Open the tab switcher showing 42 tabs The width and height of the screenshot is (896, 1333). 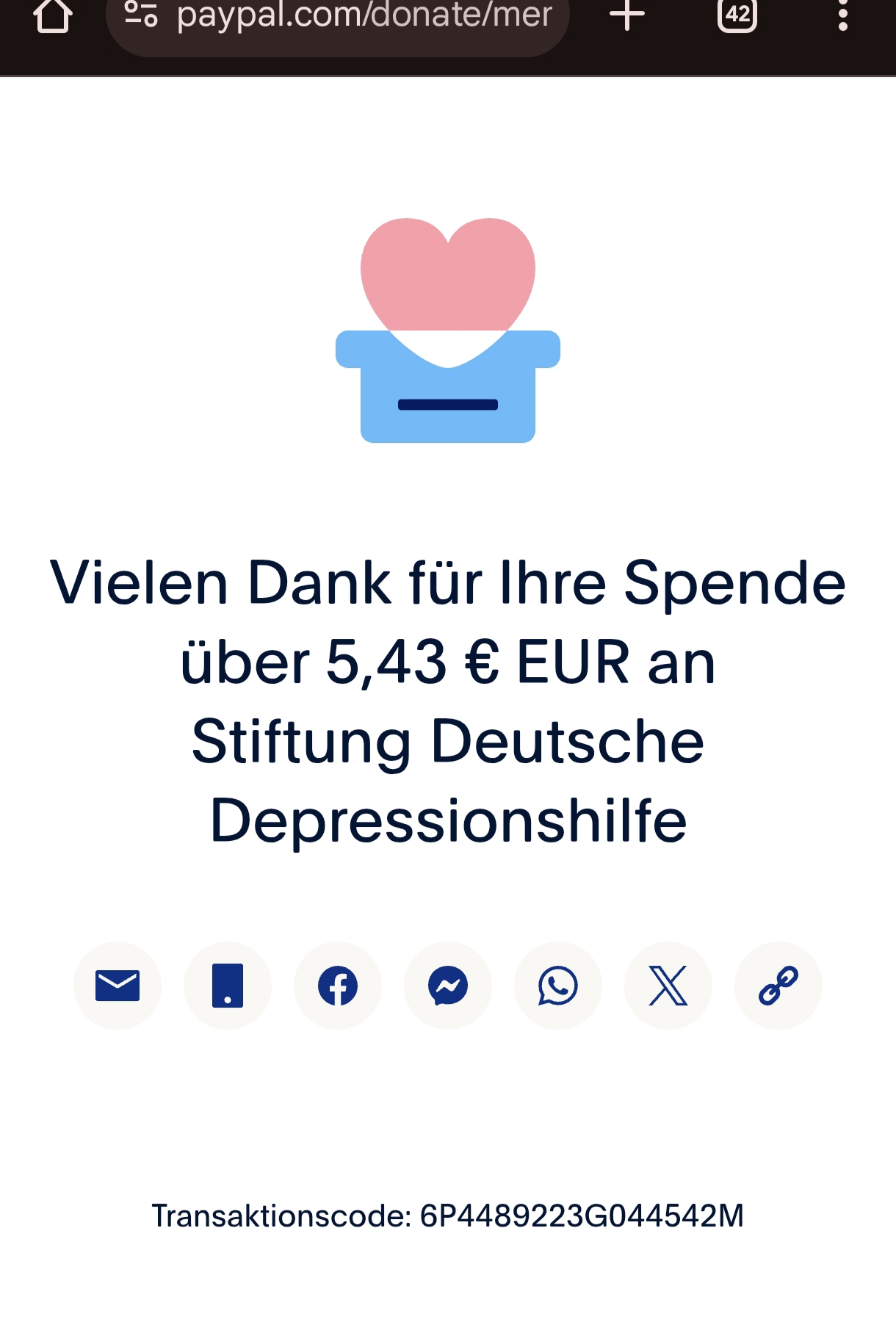(737, 15)
